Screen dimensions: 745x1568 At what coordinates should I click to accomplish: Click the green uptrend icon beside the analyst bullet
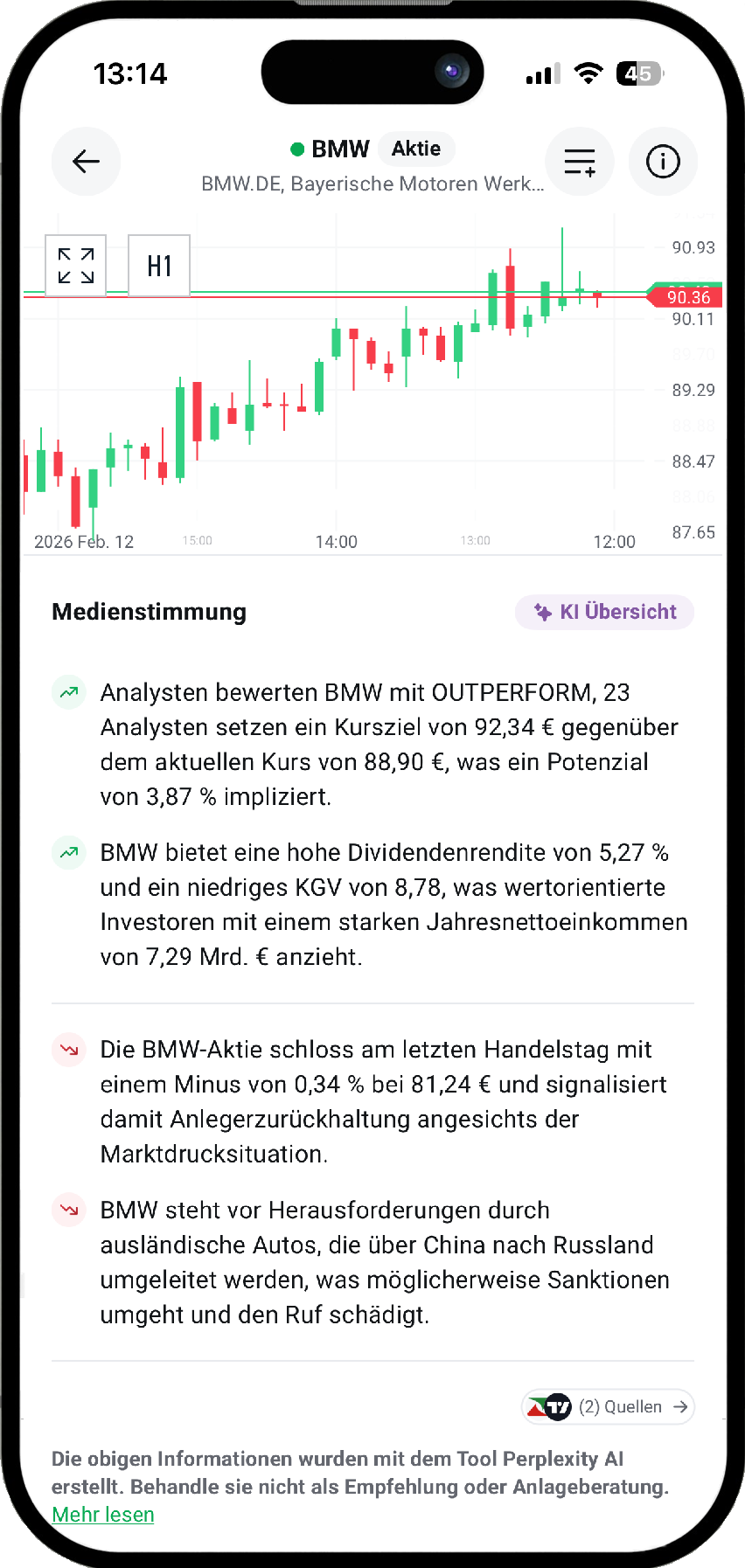pos(68,692)
